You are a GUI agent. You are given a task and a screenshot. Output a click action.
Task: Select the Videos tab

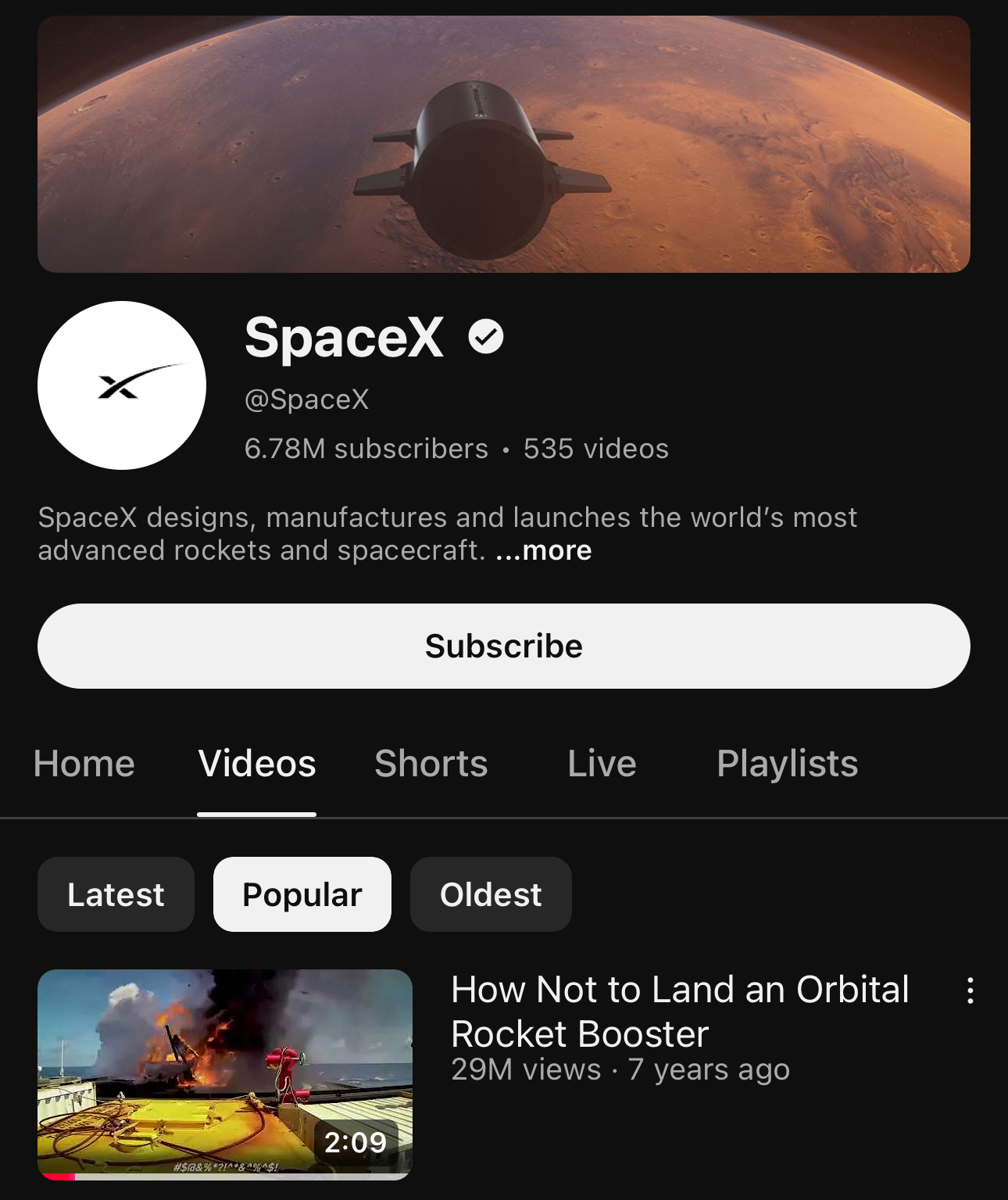pos(256,764)
